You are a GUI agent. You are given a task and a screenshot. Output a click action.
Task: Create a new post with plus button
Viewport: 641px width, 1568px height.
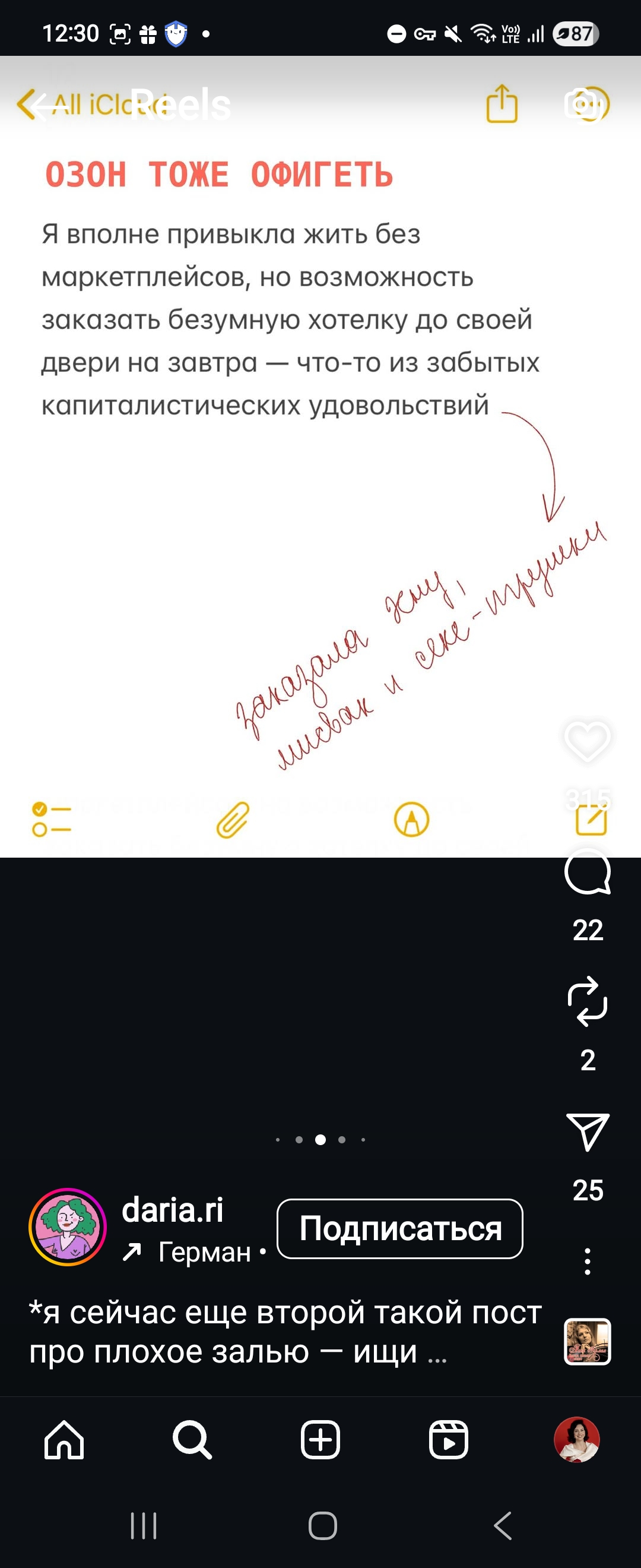pos(320,1440)
